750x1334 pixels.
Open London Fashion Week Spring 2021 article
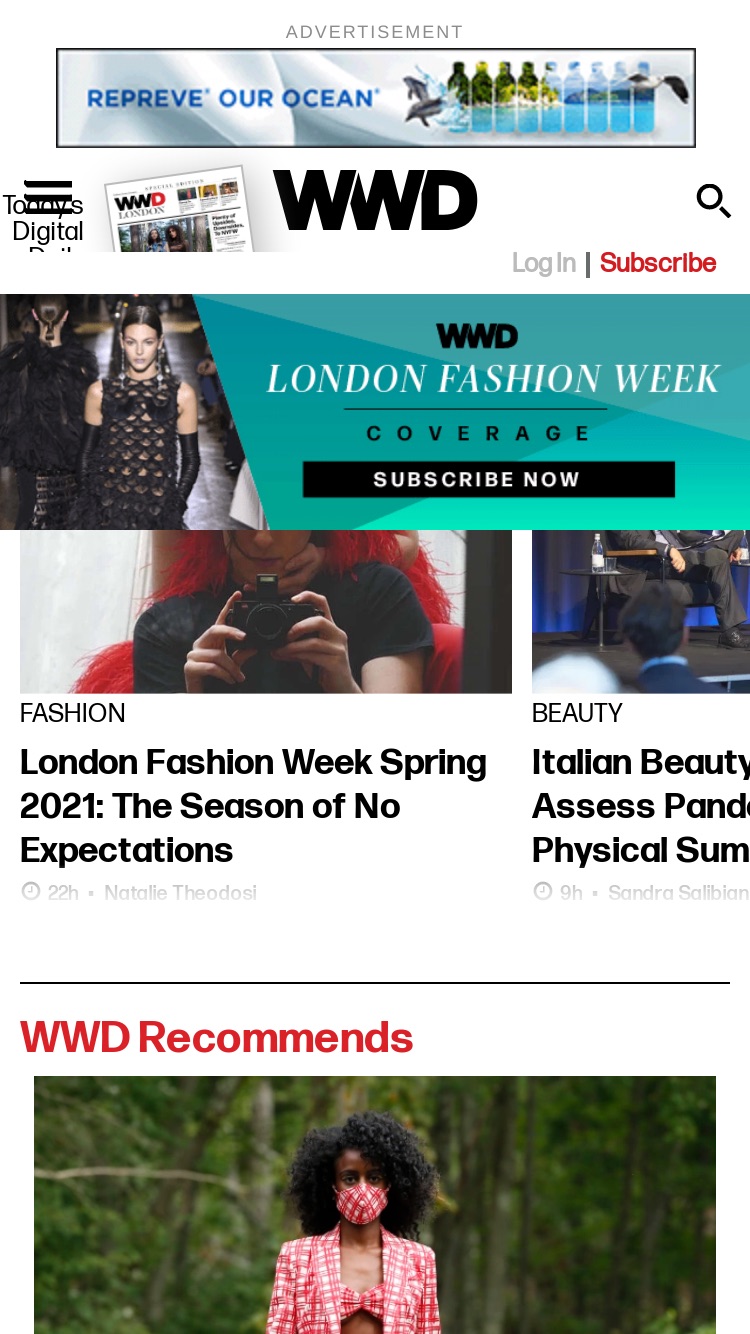tap(253, 806)
